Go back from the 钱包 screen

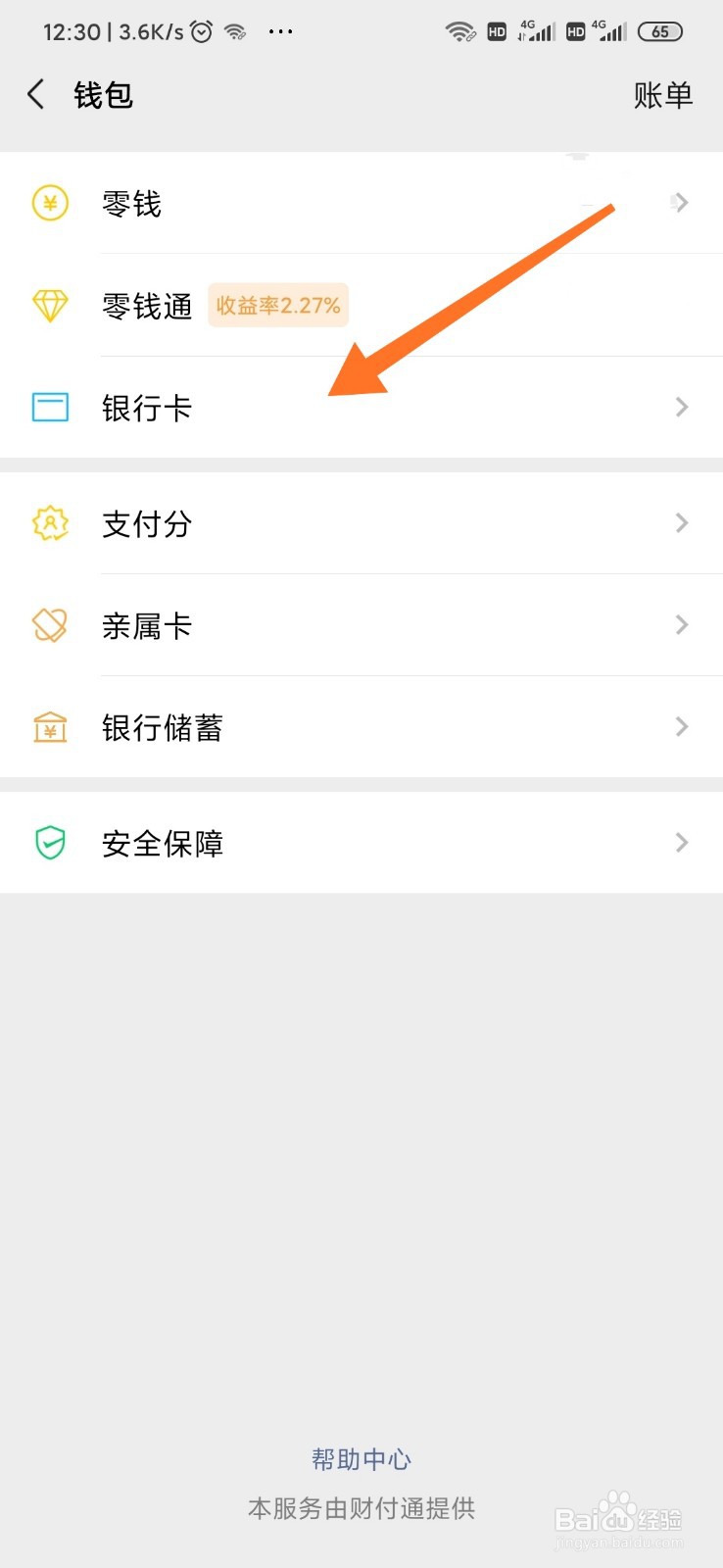[x=36, y=95]
